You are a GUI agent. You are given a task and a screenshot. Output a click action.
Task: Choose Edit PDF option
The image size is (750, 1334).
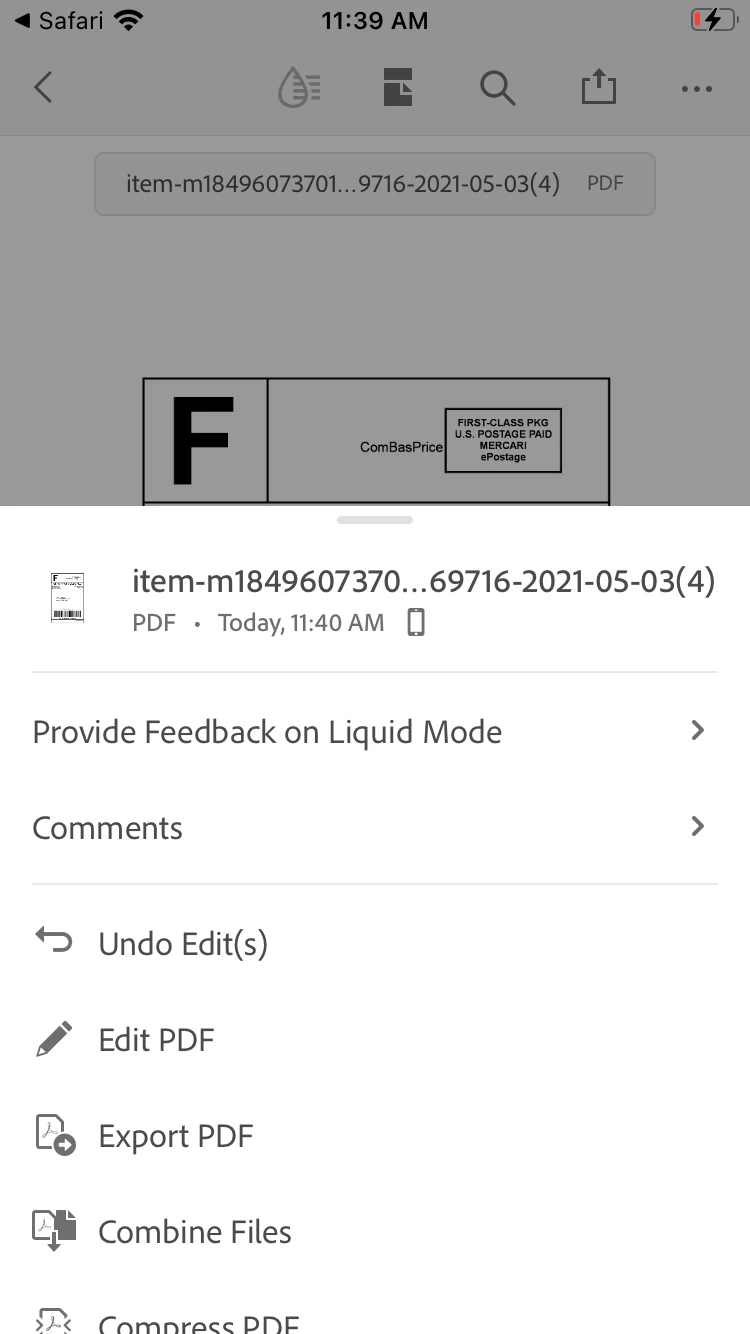pos(156,1040)
